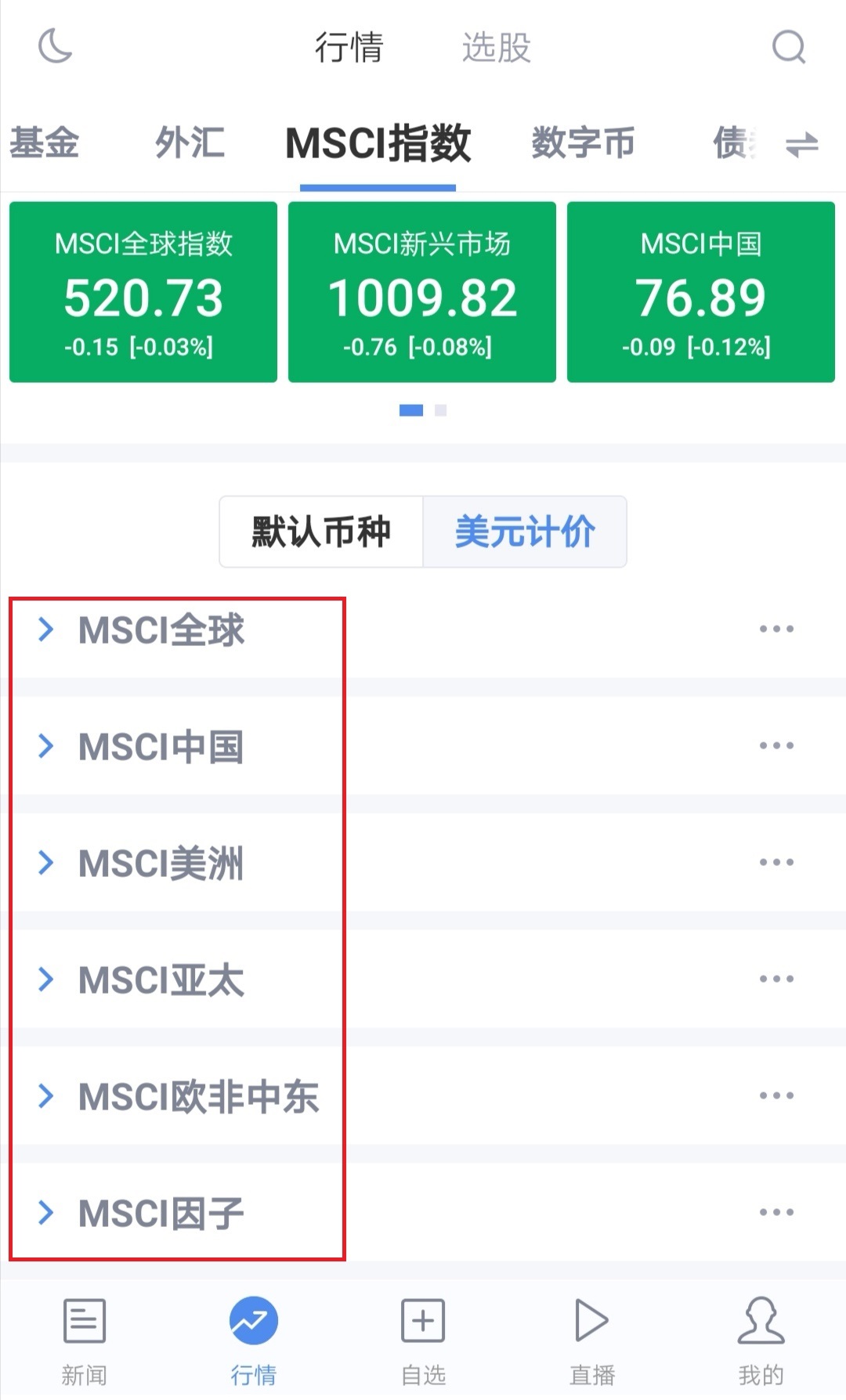Open the MSCI中国 index card
Screen dimensions: 846x1400
pyautogui.click(x=701, y=292)
